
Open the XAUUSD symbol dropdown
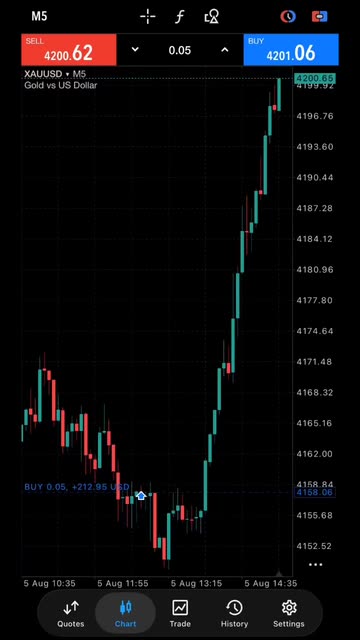[x=55, y=74]
